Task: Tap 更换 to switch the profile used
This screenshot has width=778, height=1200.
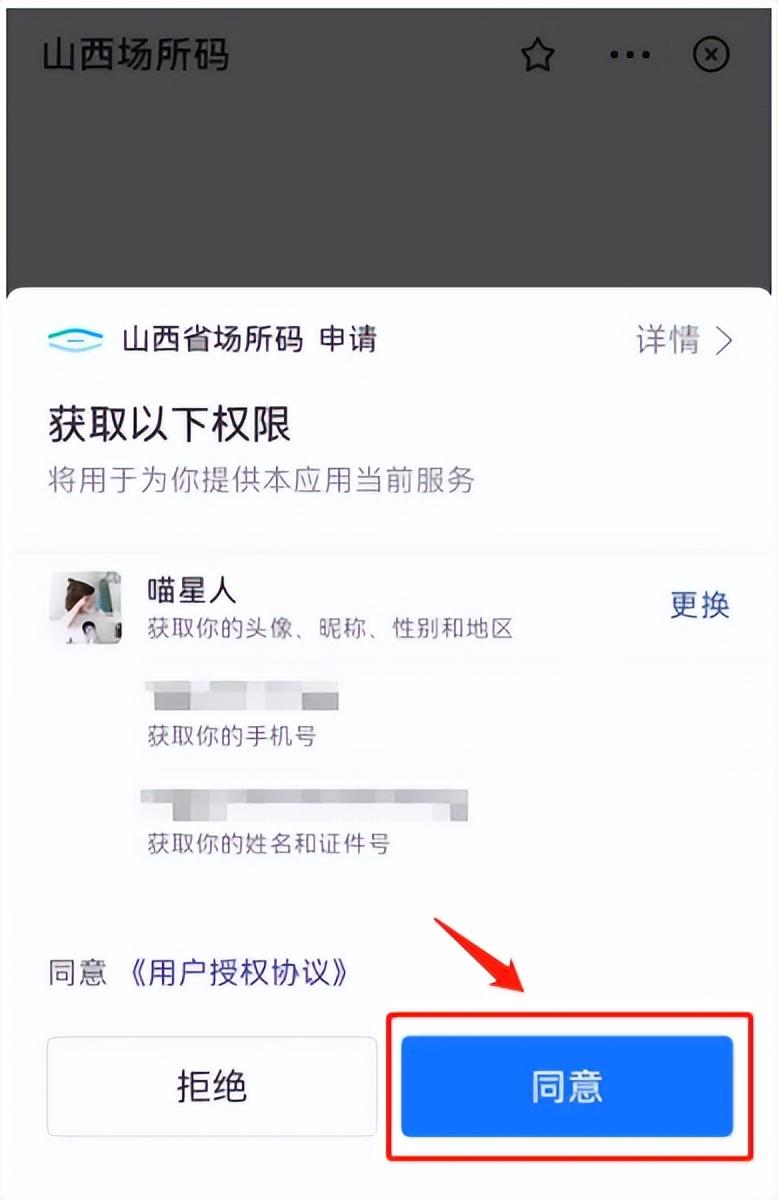Action: point(699,605)
